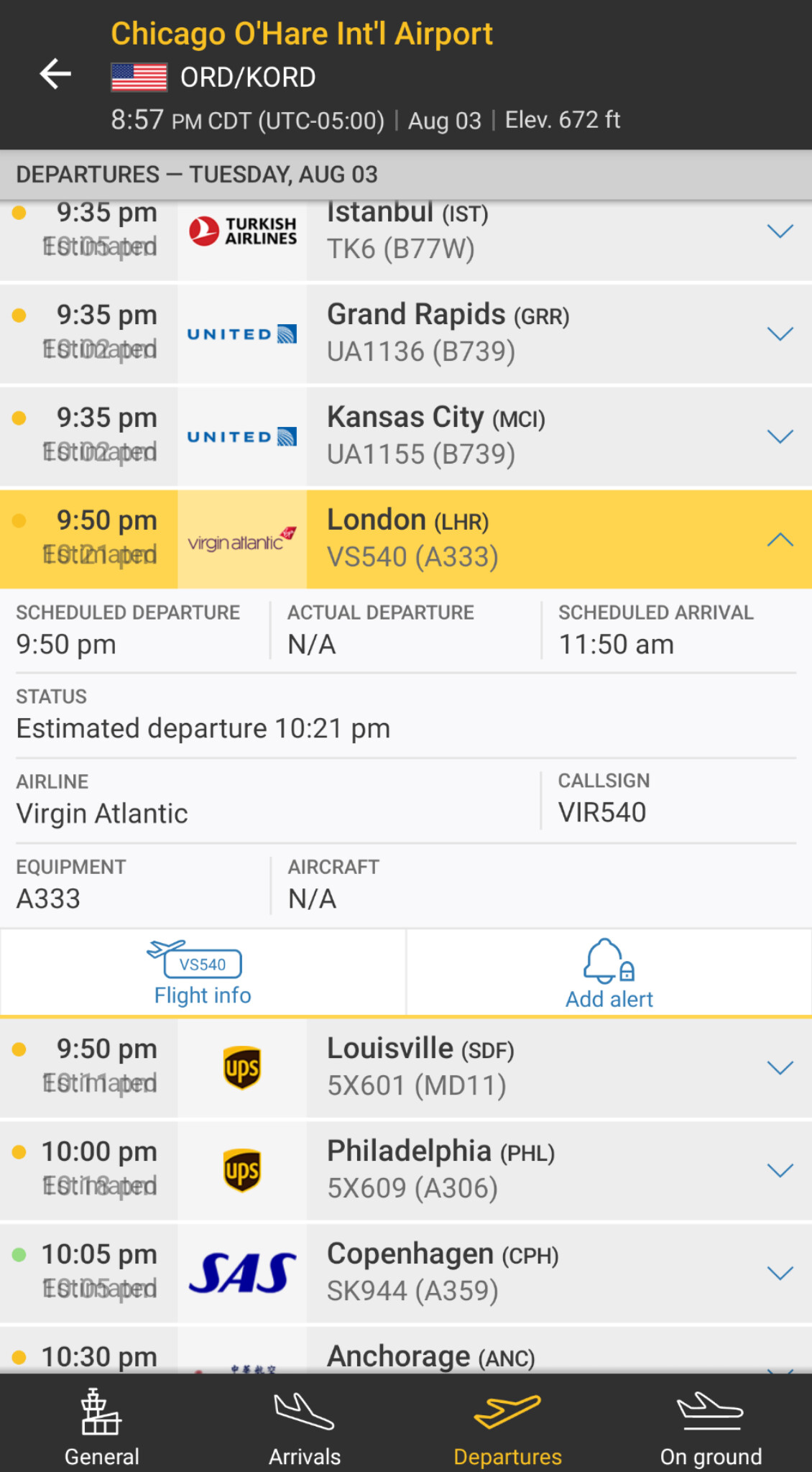The width and height of the screenshot is (812, 1472).
Task: Switch to the On ground tab
Action: (x=711, y=1424)
